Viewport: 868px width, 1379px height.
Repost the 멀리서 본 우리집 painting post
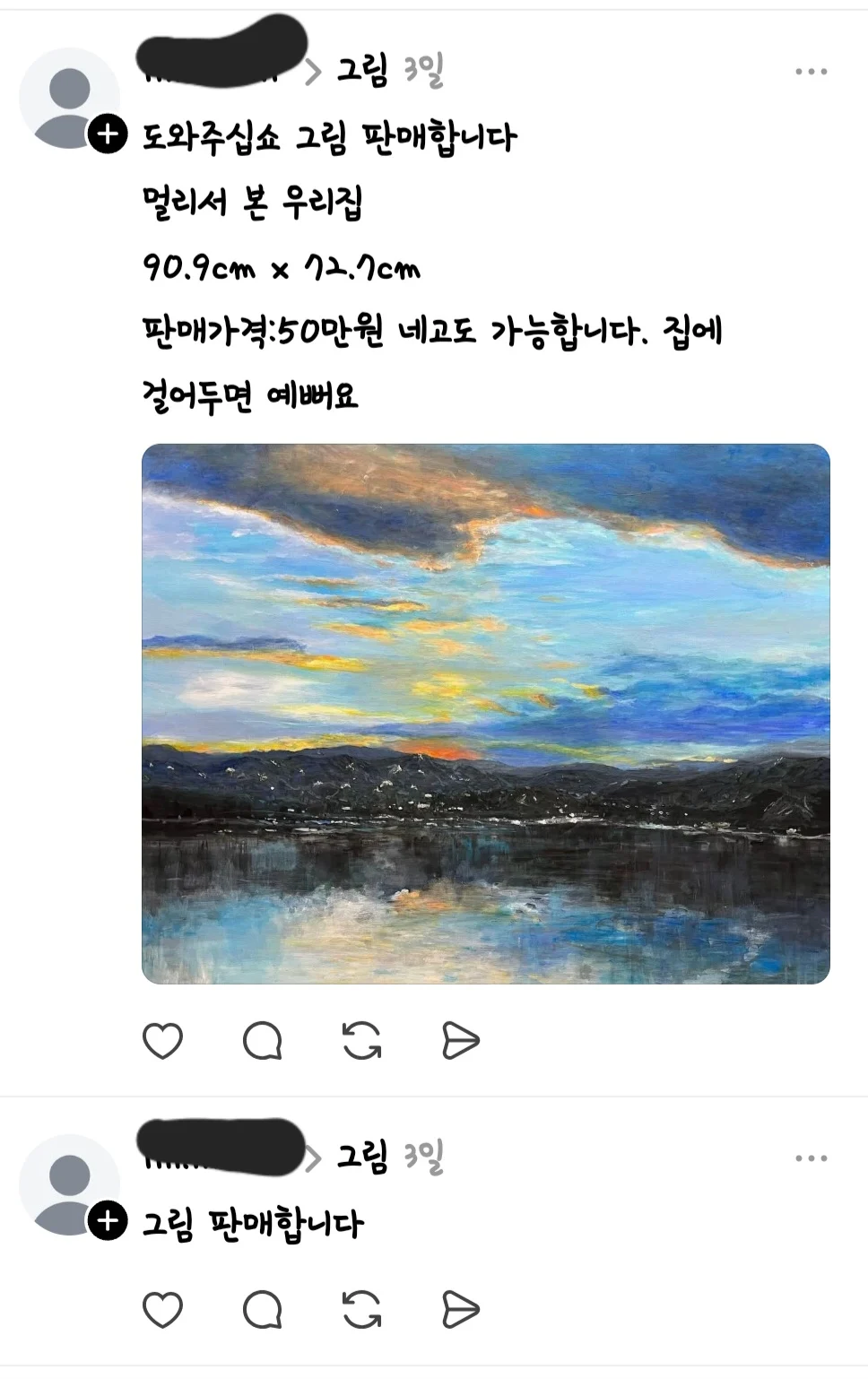tap(362, 1040)
